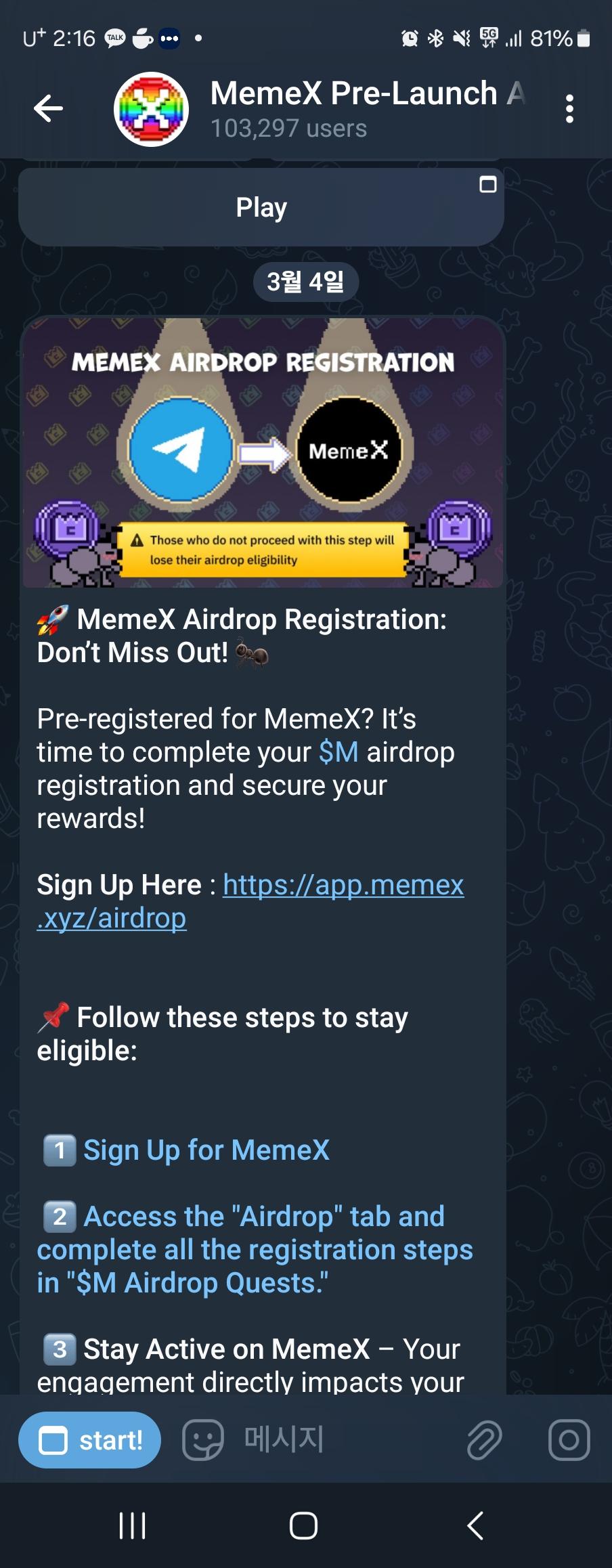Tap the $M ticker link

(338, 752)
